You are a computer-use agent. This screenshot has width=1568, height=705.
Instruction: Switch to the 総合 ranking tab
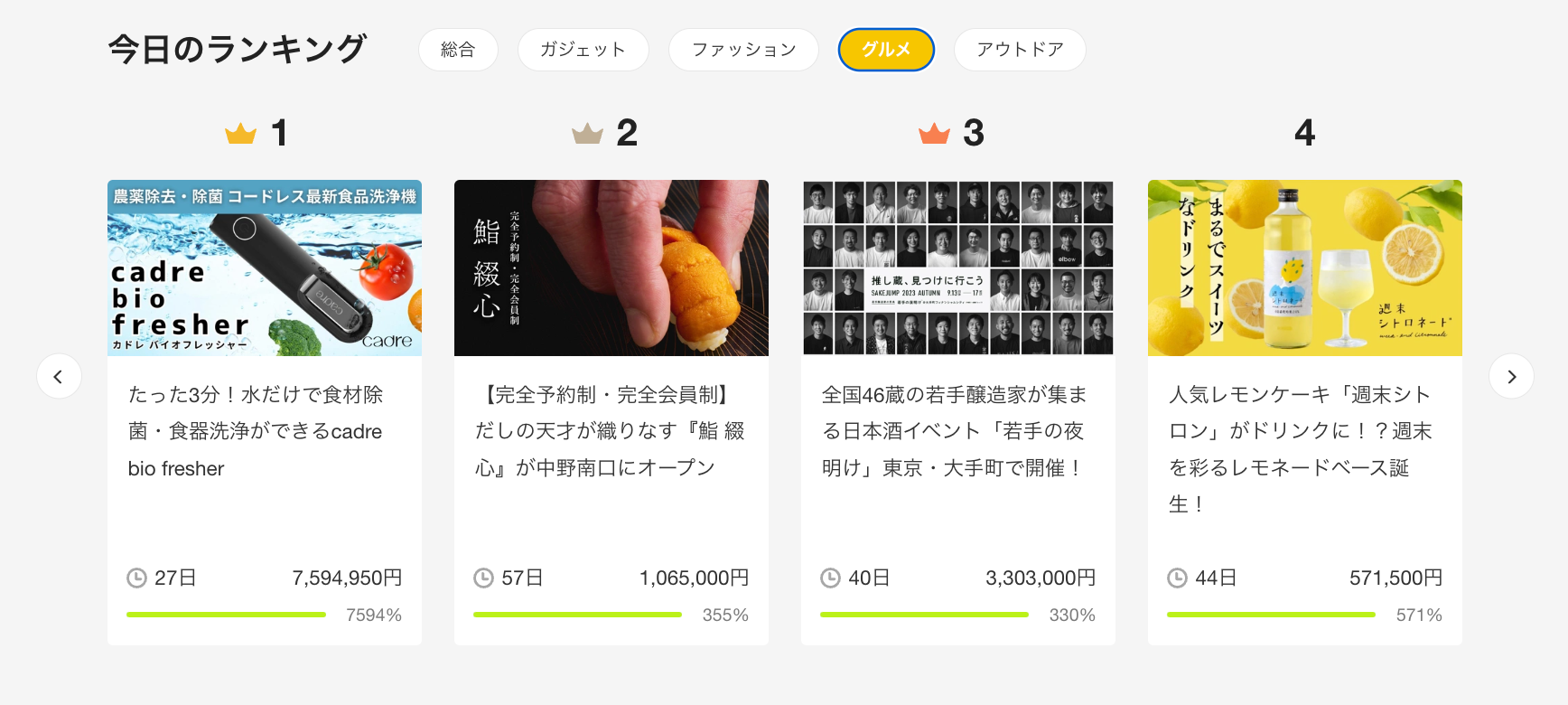pos(458,50)
